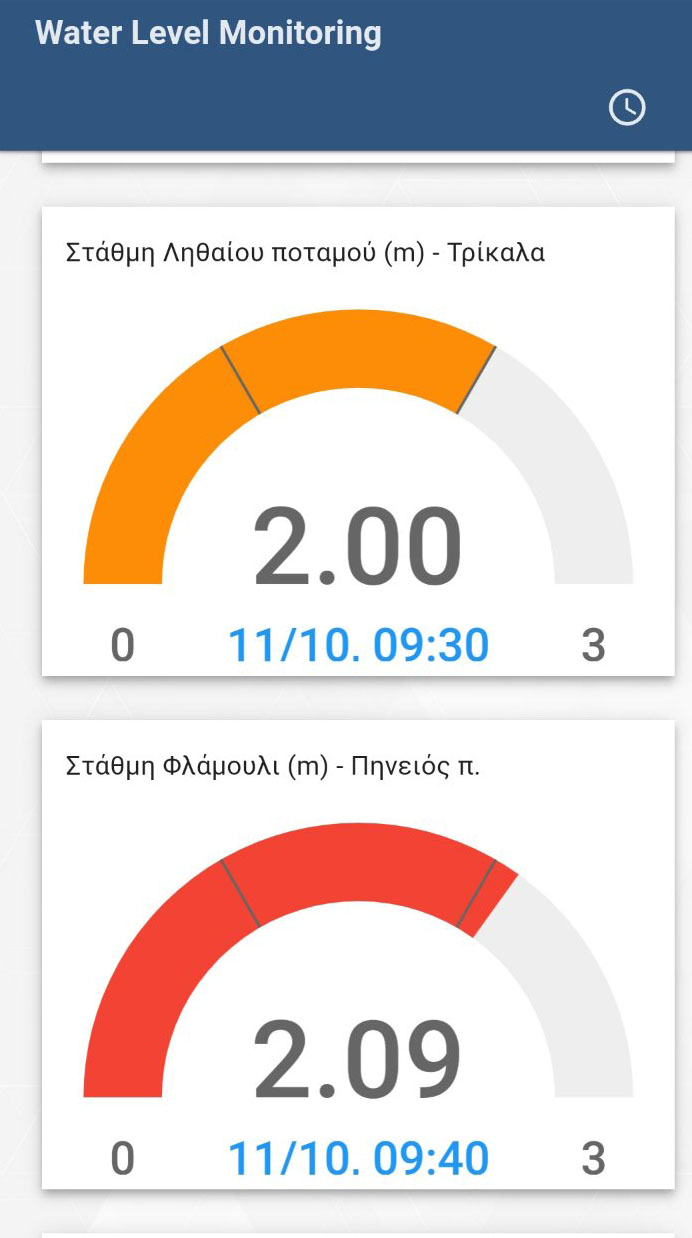Open the clock history icon
Screen dimensions: 692x1238
pyautogui.click(x=627, y=108)
